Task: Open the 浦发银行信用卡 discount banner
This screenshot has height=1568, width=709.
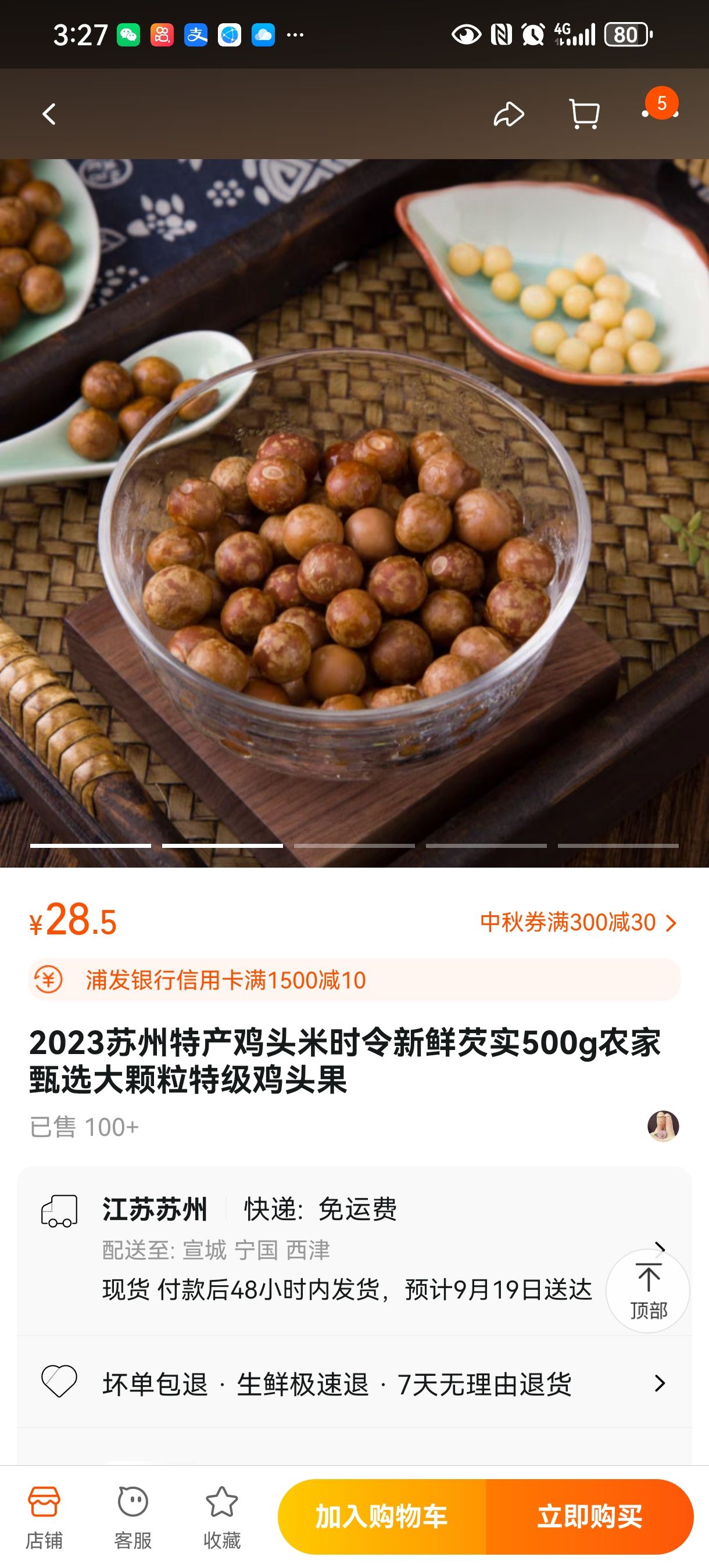Action: [353, 979]
